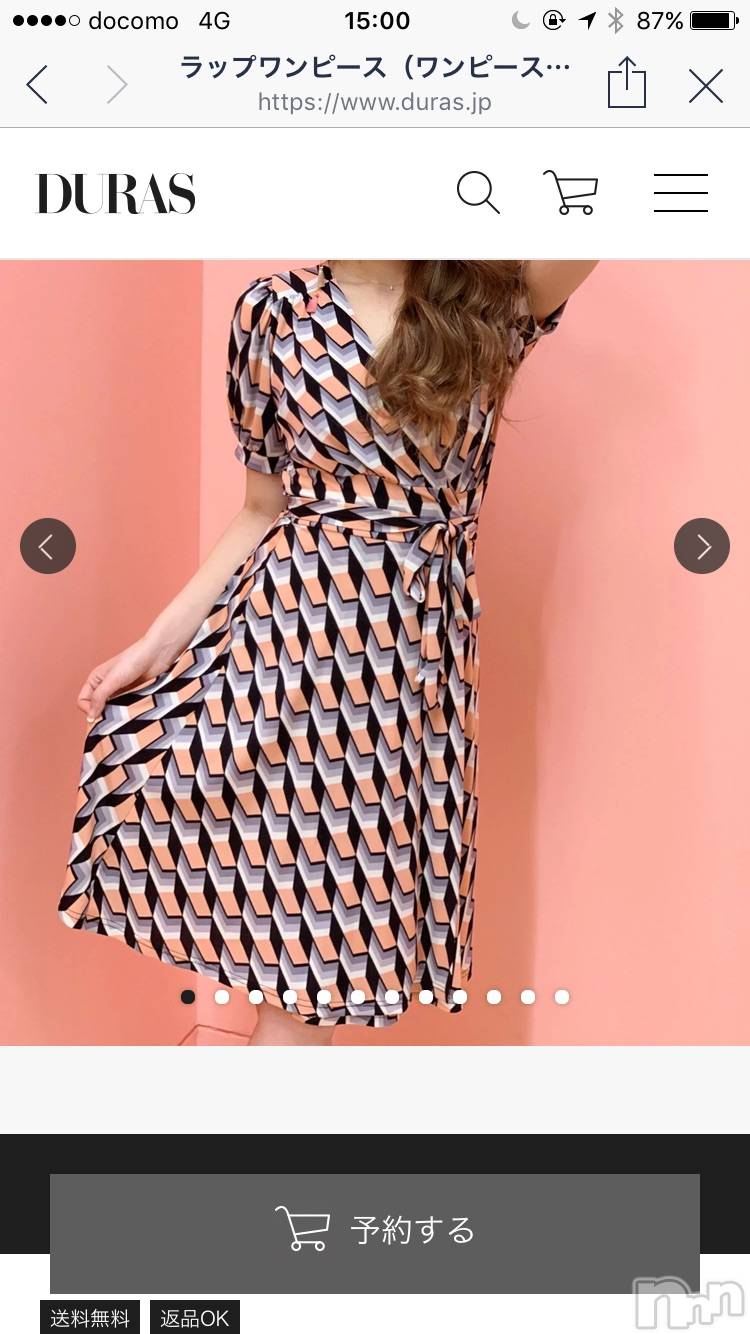Go forward to the next page
This screenshot has width=750, height=1334.
117,85
